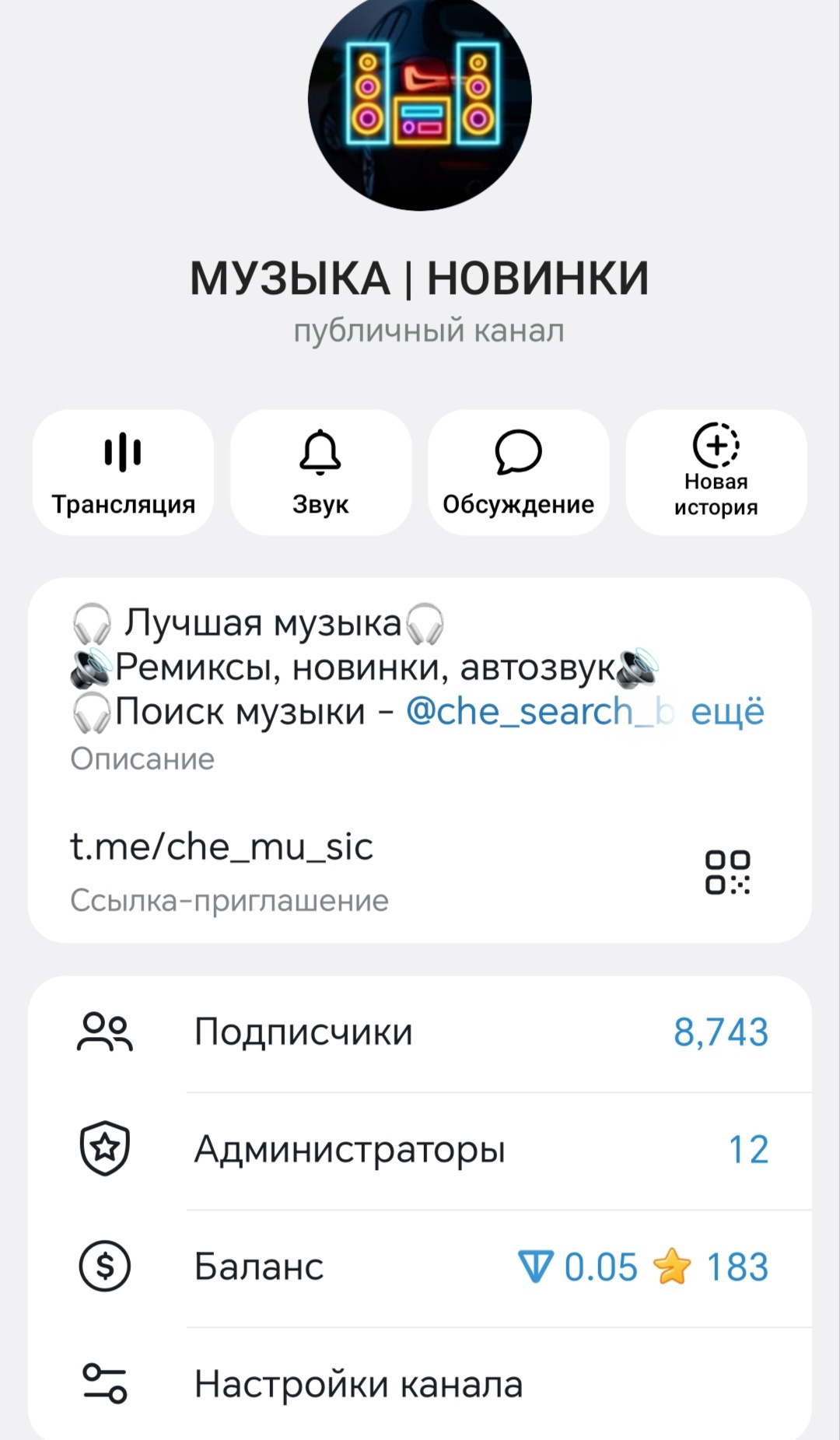Image resolution: width=840 pixels, height=1440 pixels.
Task: Show the invite link QR code
Action: coord(727,872)
